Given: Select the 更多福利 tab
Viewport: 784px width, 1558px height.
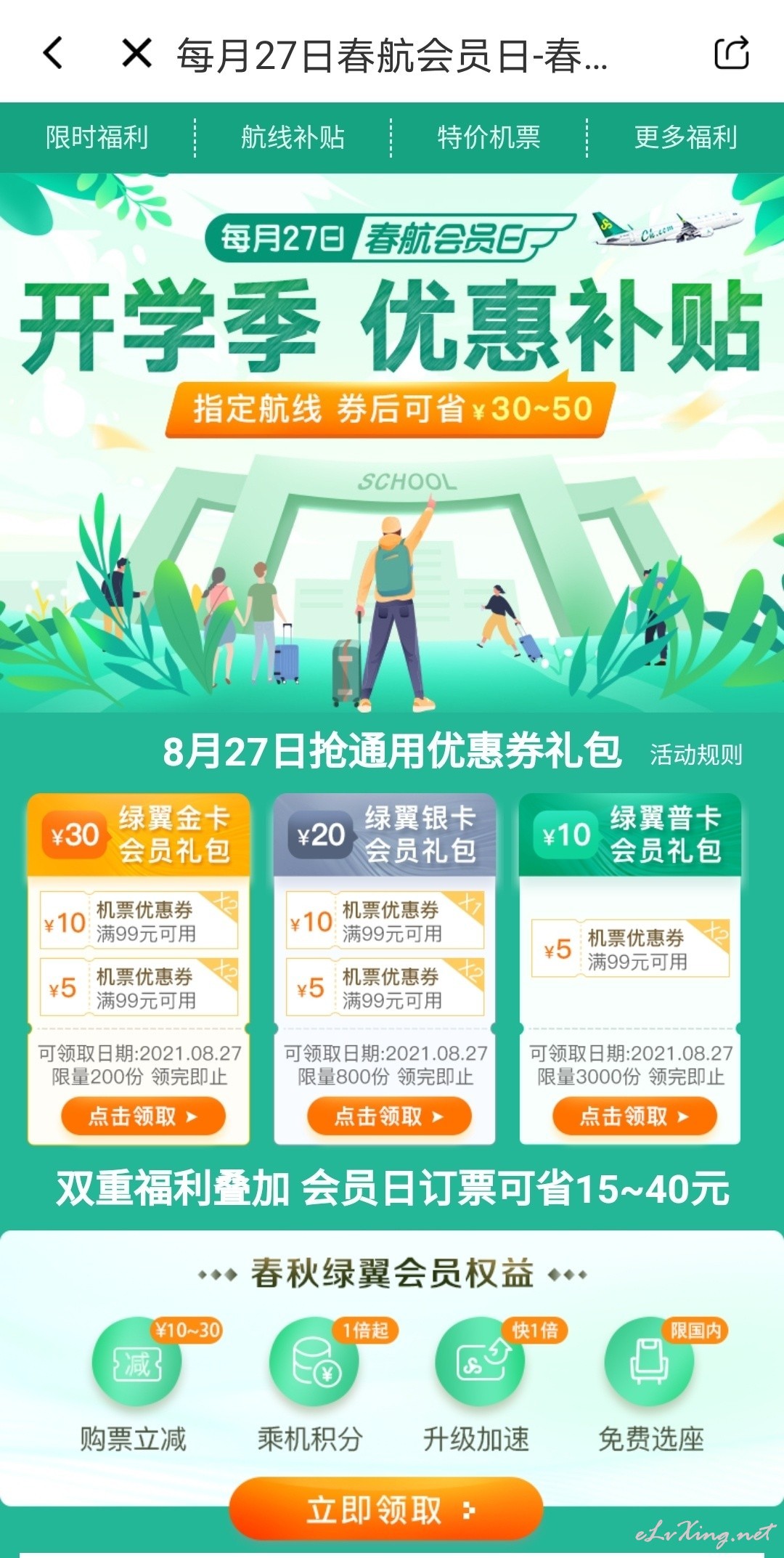Looking at the screenshot, I should (x=686, y=137).
